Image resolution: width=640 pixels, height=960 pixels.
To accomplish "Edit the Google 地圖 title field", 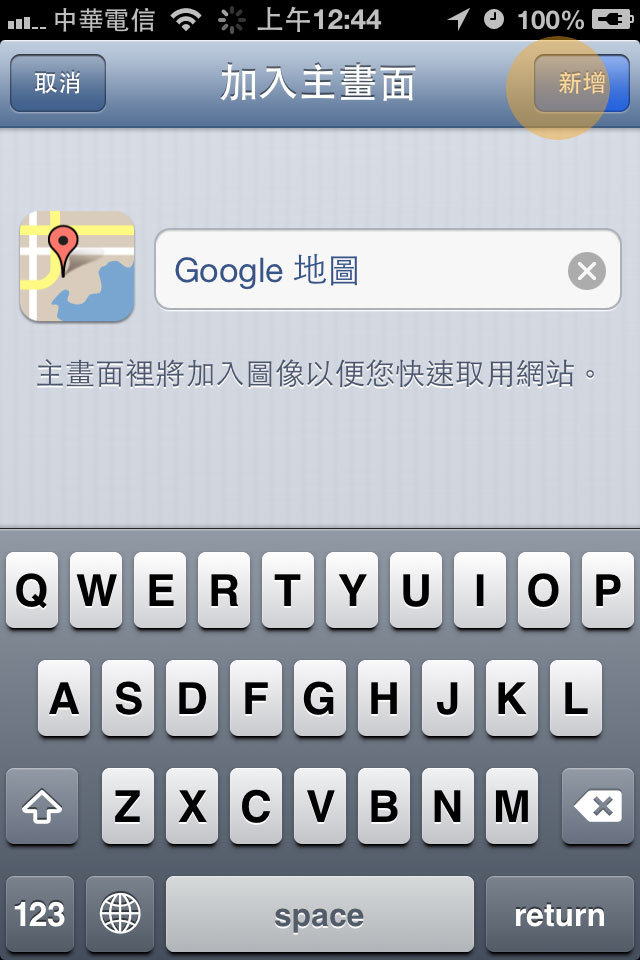I will coord(360,271).
